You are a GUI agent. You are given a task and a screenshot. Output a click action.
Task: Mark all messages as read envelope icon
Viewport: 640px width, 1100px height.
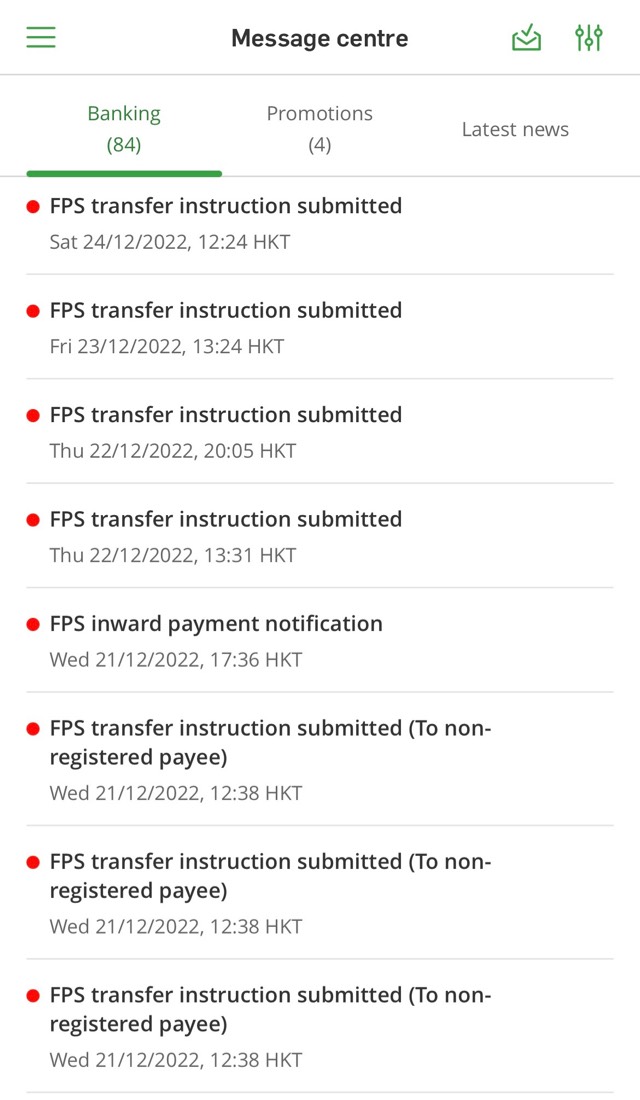coord(526,38)
